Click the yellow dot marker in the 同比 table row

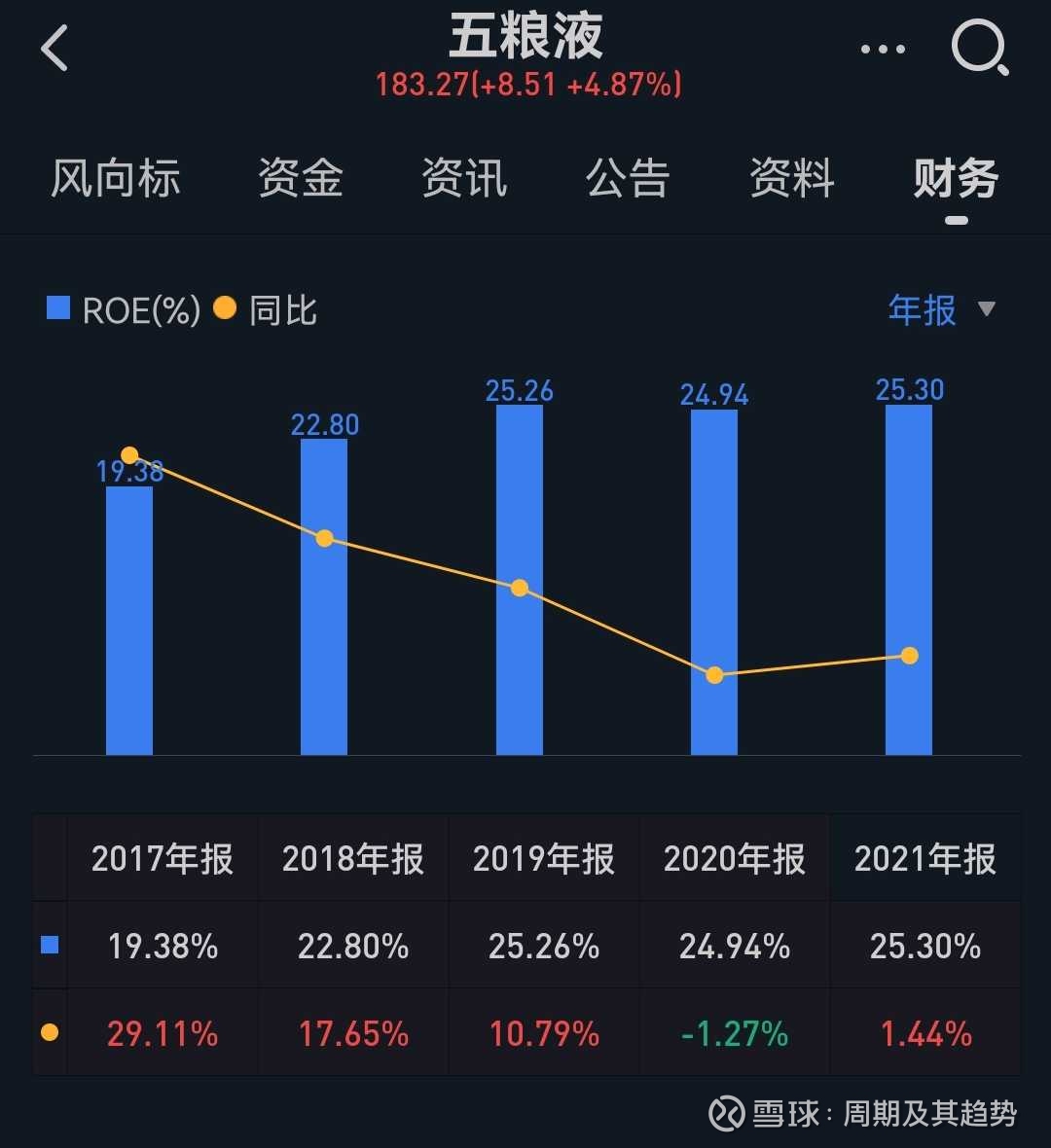point(48,1031)
